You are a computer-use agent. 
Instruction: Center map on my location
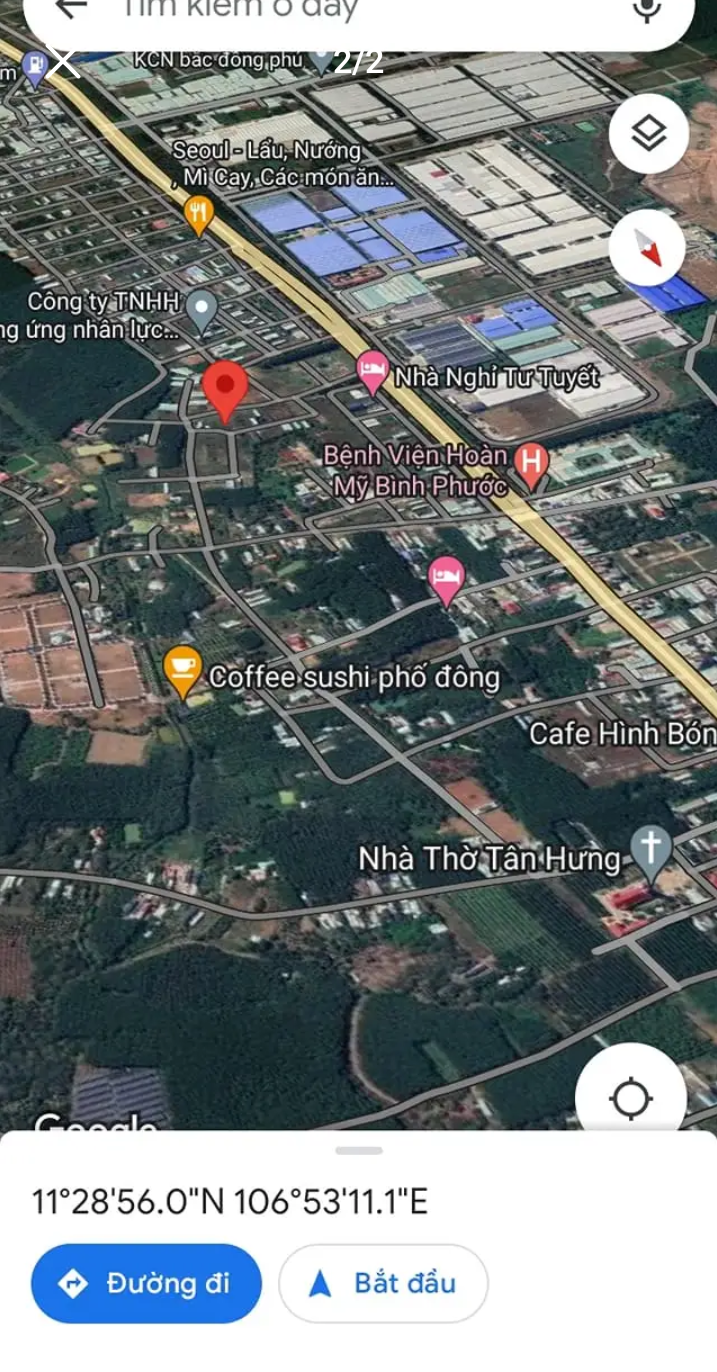631,1098
